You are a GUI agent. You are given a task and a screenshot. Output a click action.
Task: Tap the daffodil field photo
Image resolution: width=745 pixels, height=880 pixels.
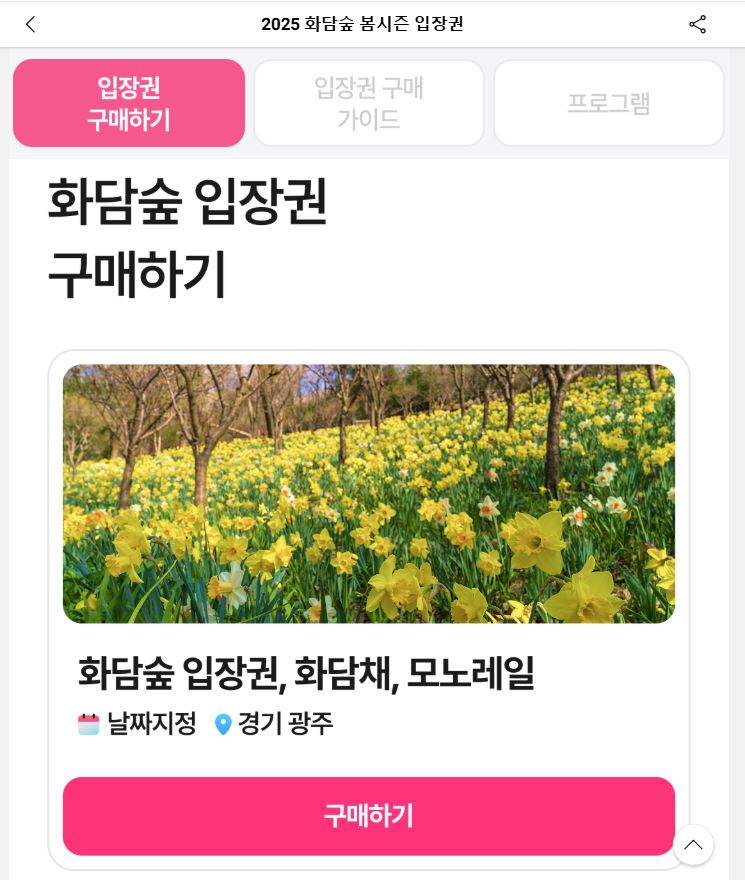[x=369, y=493]
